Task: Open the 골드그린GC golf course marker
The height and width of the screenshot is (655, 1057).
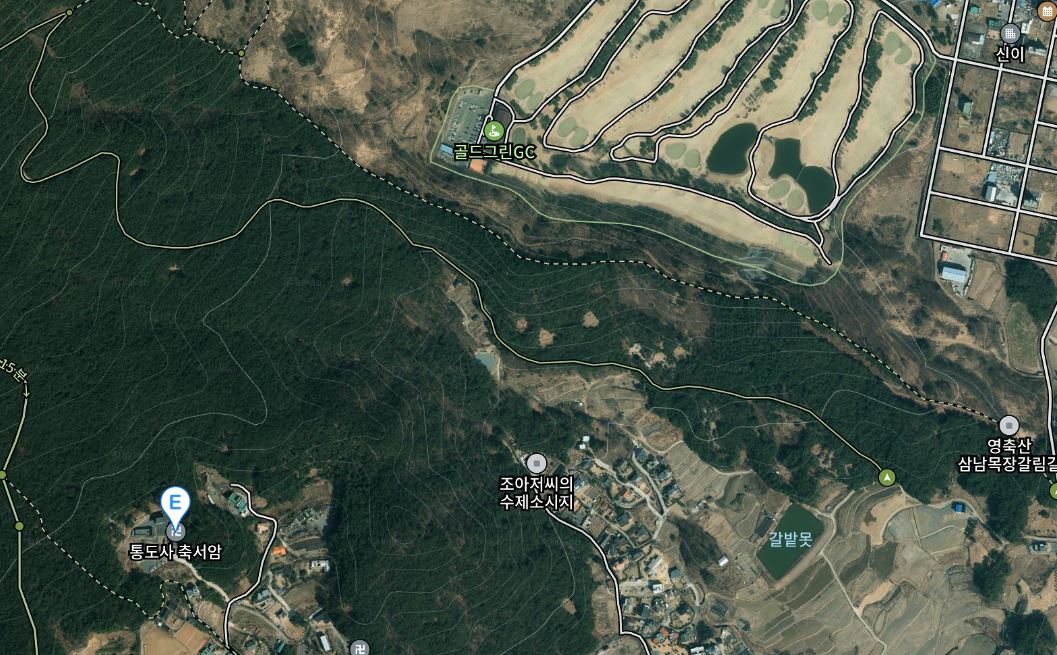Action: pyautogui.click(x=493, y=130)
